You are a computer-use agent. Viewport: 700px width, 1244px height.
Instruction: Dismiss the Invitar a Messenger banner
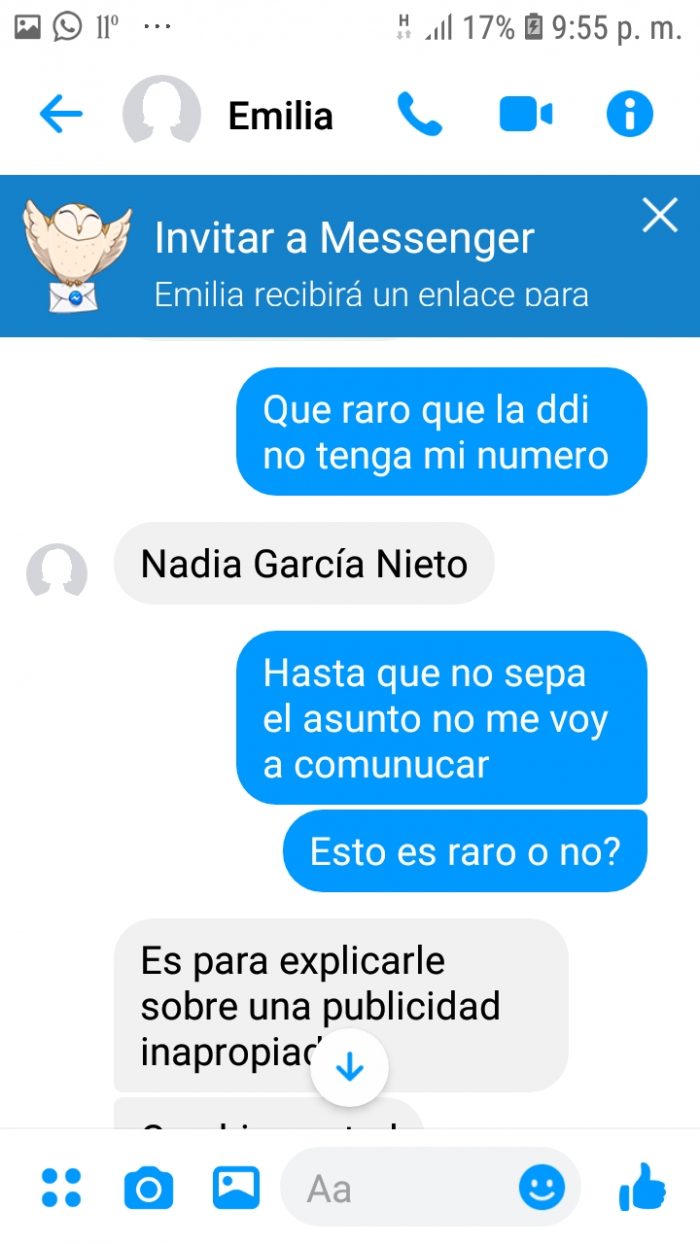pyautogui.click(x=659, y=215)
